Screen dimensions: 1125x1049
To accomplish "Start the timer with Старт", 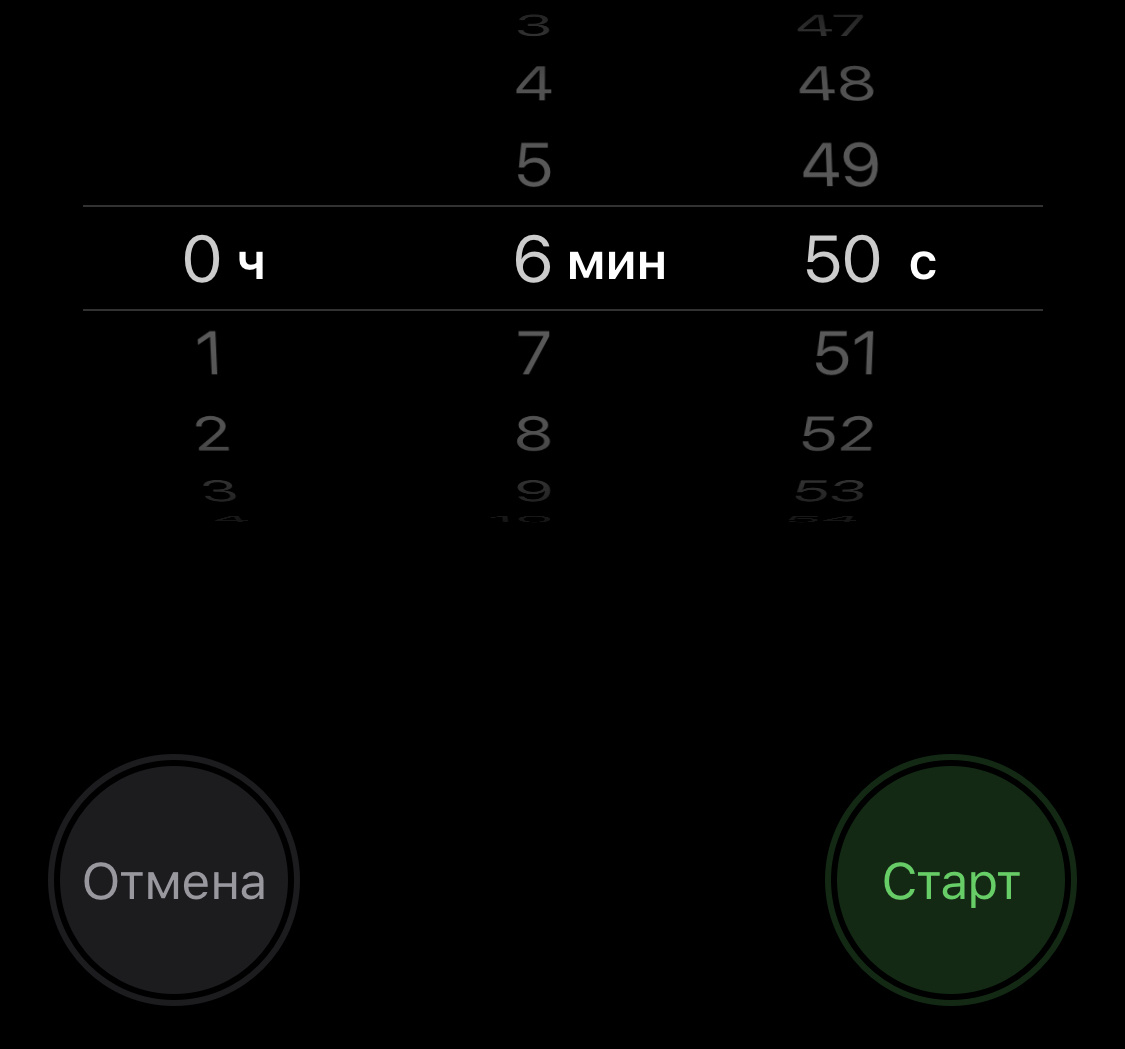I will tap(950, 881).
